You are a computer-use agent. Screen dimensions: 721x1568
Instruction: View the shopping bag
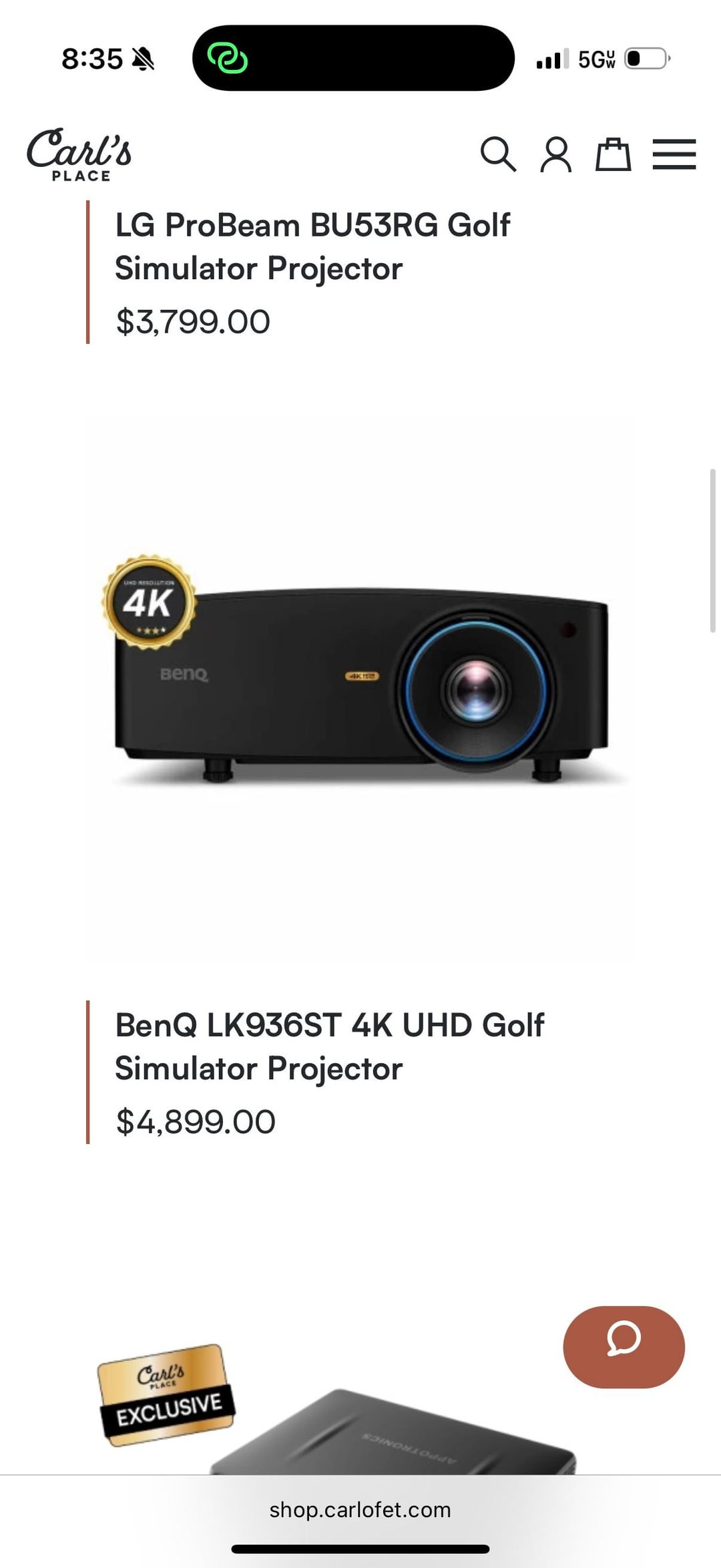coord(613,155)
